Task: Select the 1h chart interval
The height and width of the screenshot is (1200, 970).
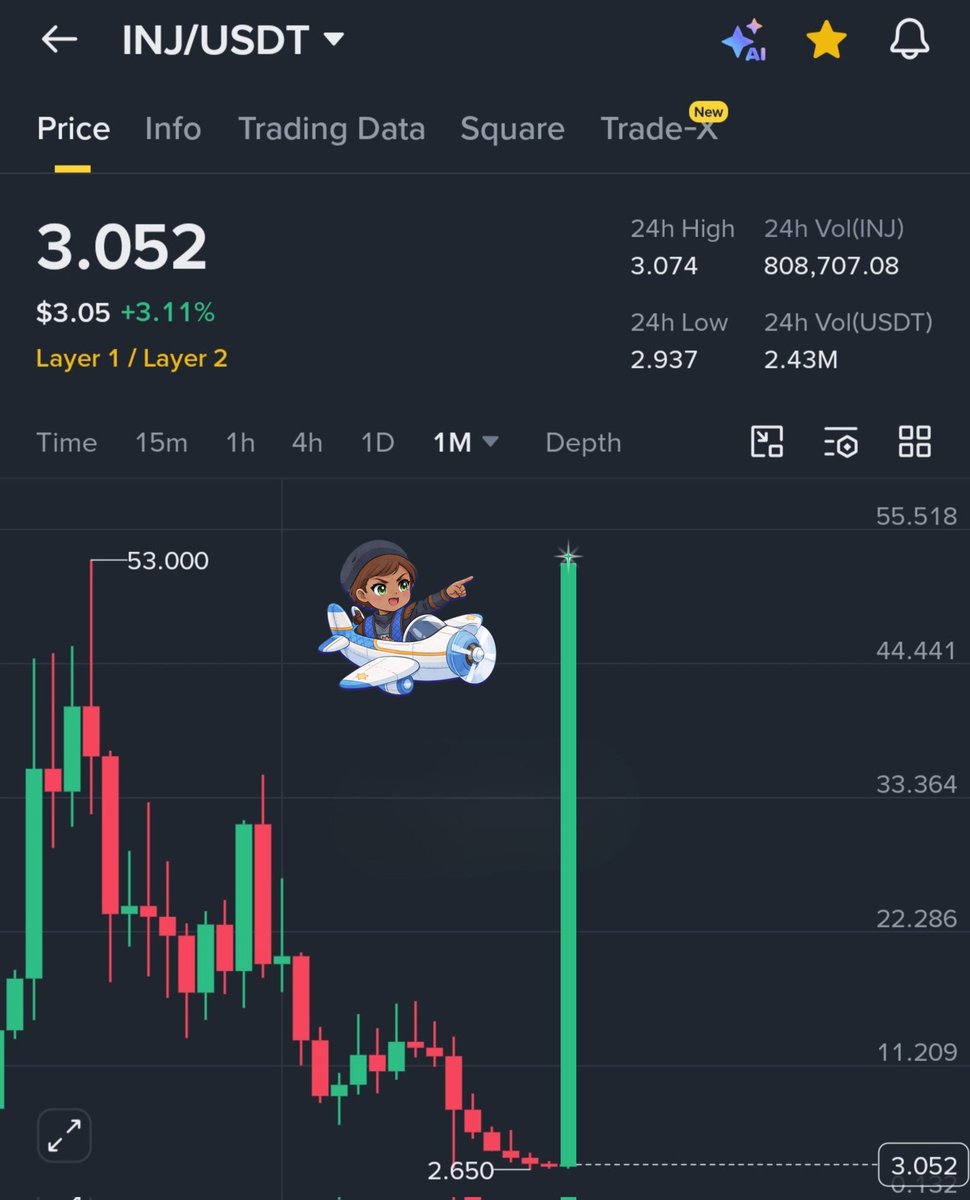Action: click(240, 442)
